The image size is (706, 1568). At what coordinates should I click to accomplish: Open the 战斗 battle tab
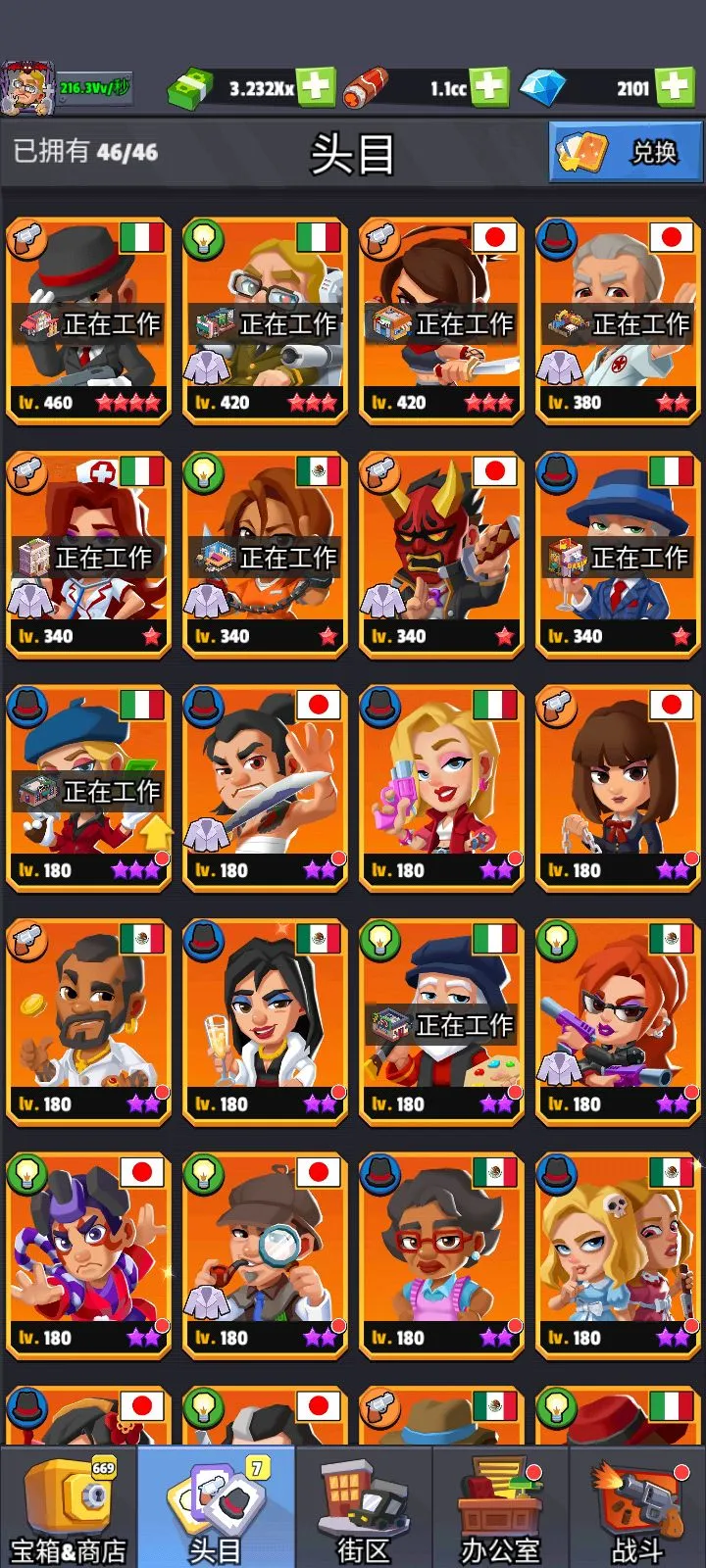[x=637, y=1509]
